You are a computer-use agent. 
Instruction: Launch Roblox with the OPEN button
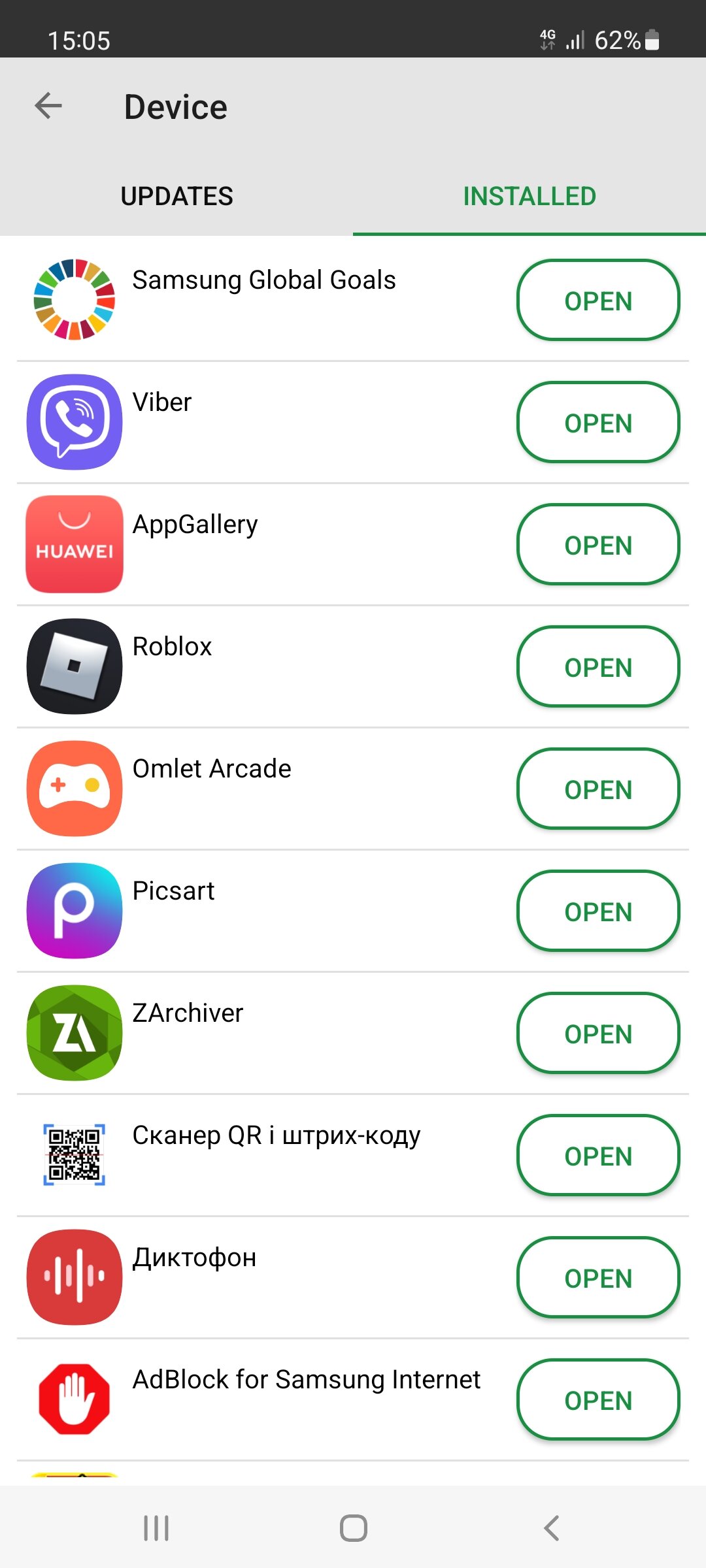point(598,667)
